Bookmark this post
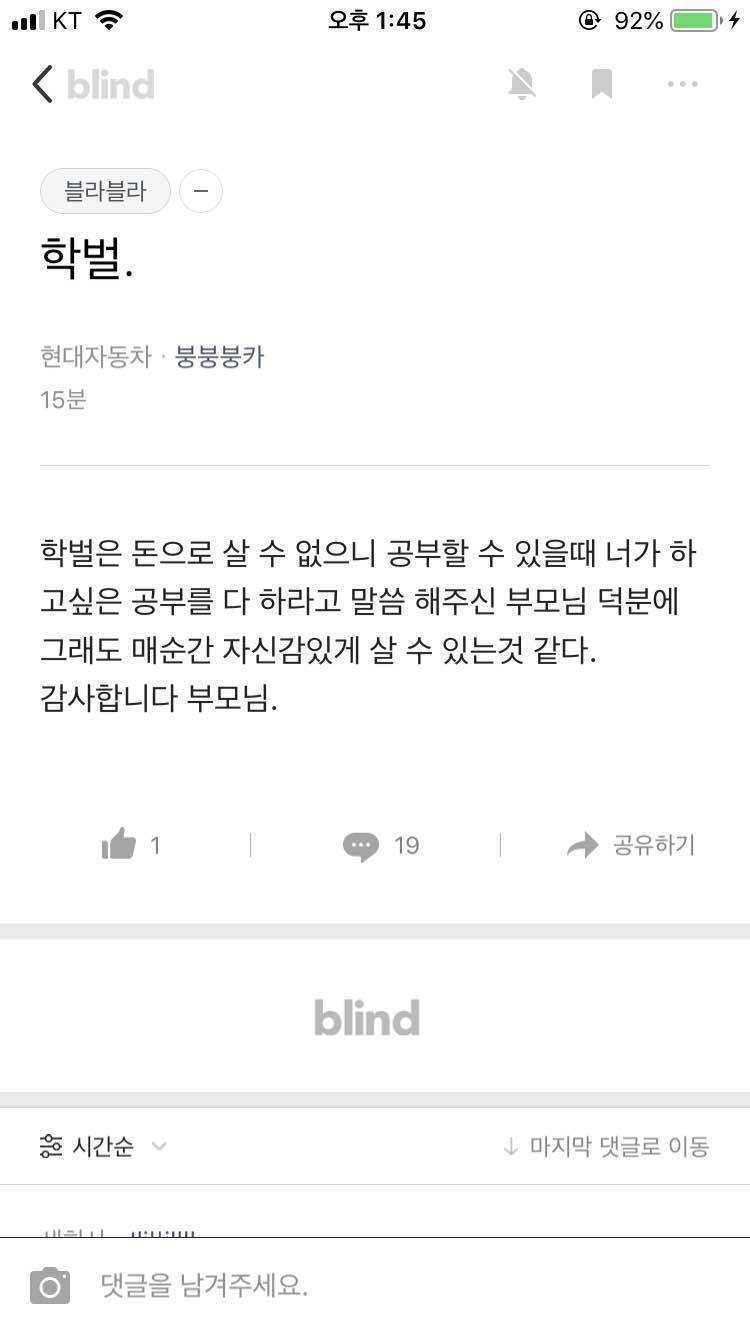The width and height of the screenshot is (750, 1334). tap(601, 84)
